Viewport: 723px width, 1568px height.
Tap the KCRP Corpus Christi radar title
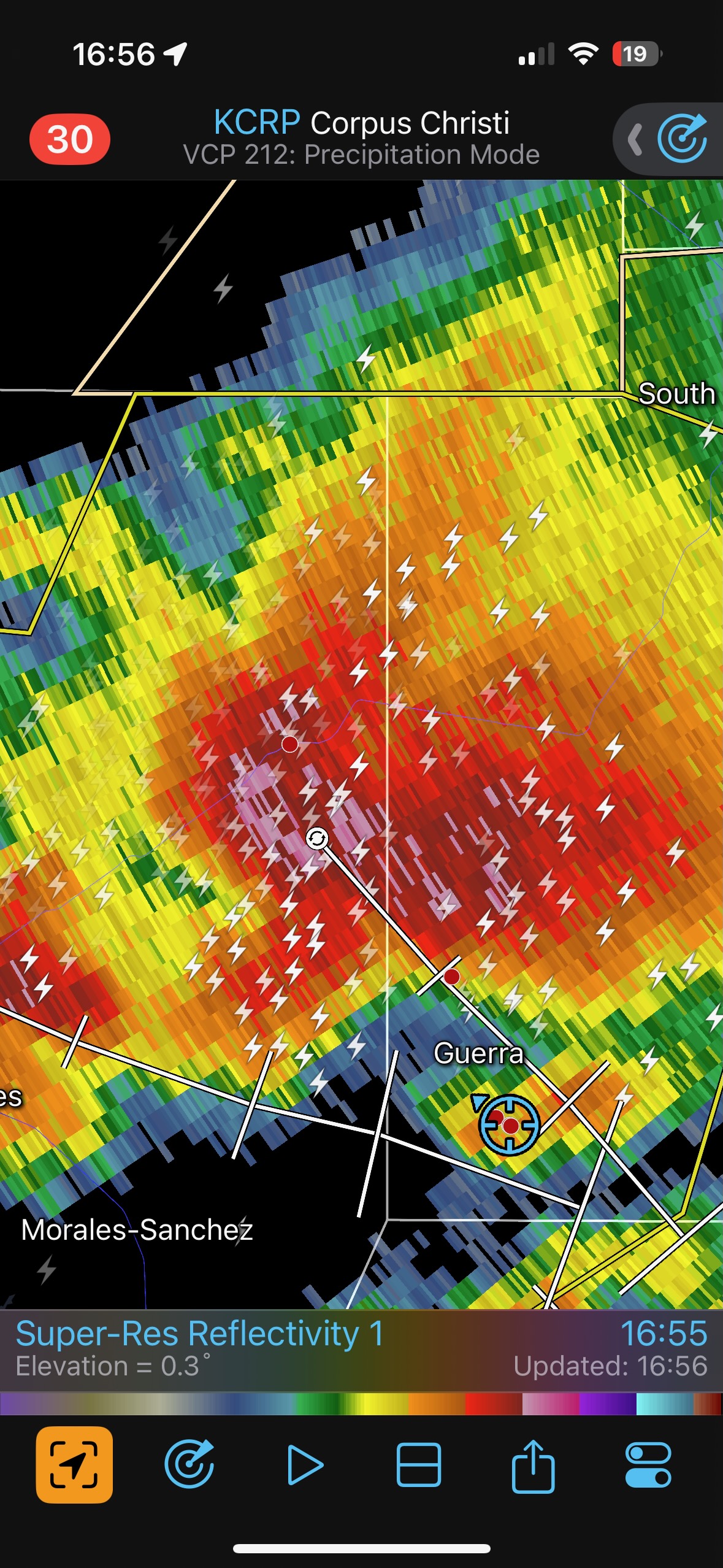click(361, 123)
